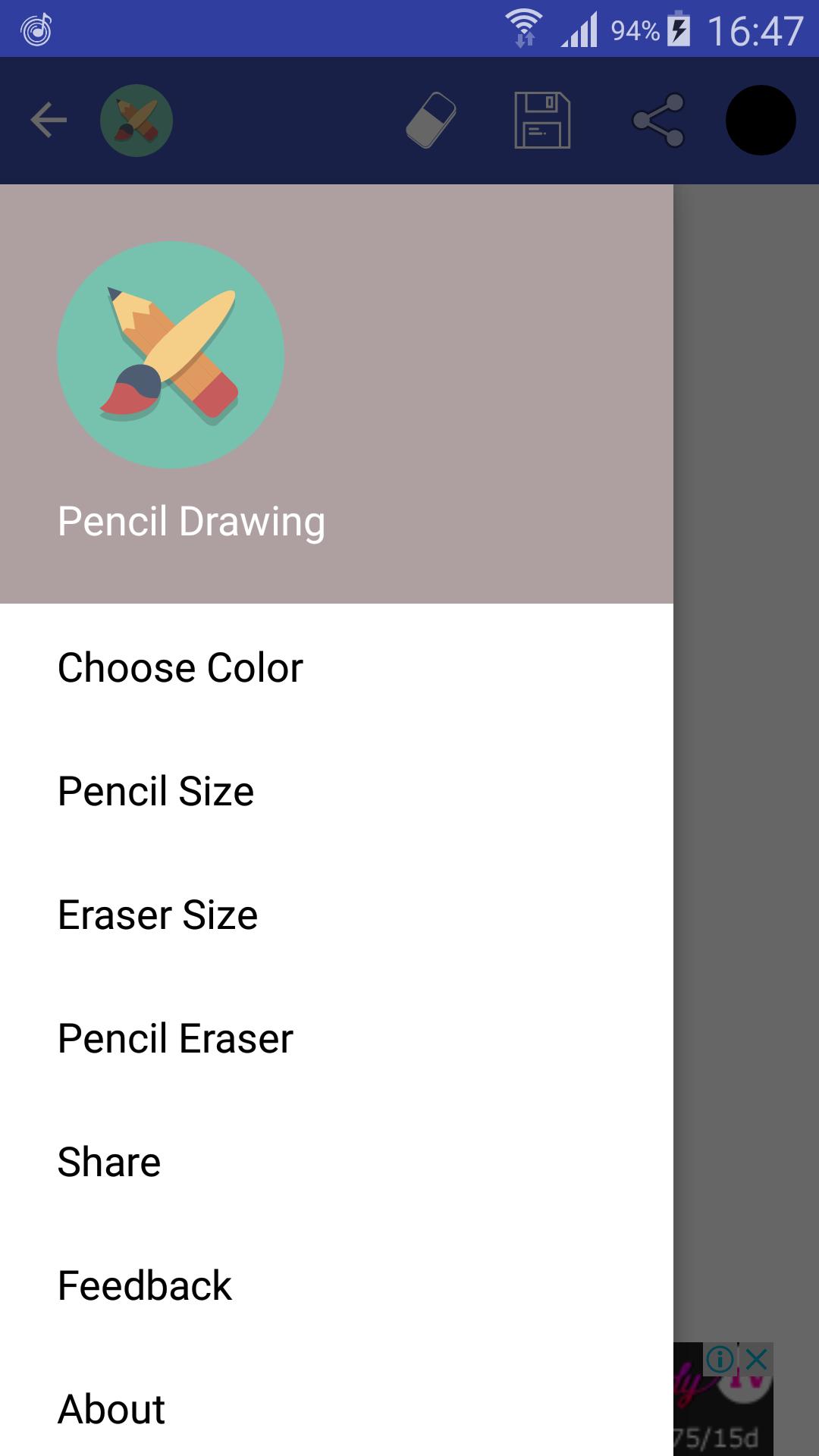Go back using the toolbar arrow

49,121
